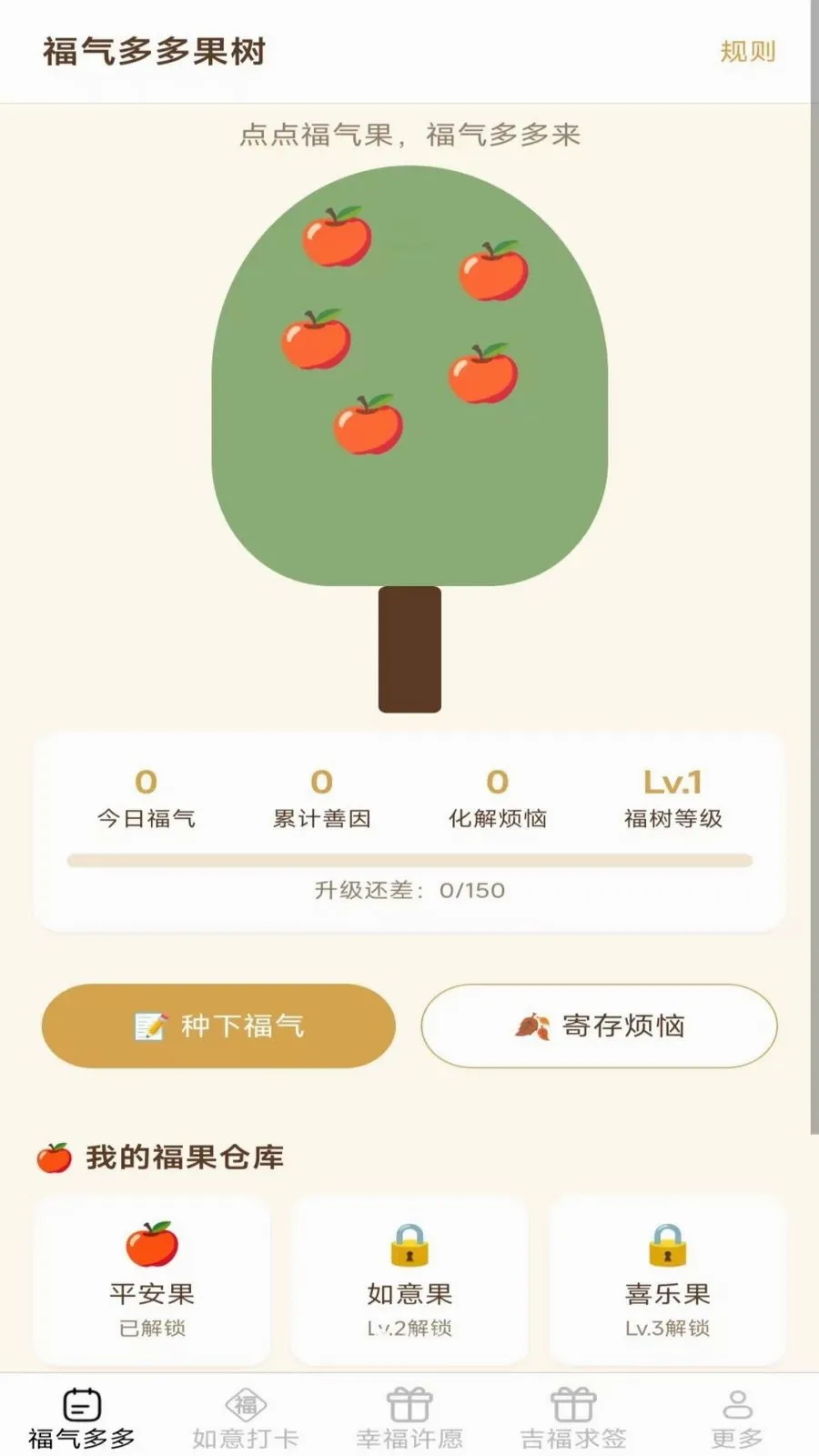819x1456 pixels.
Task: Go to the 吉福求签 tab
Action: [x=573, y=1418]
